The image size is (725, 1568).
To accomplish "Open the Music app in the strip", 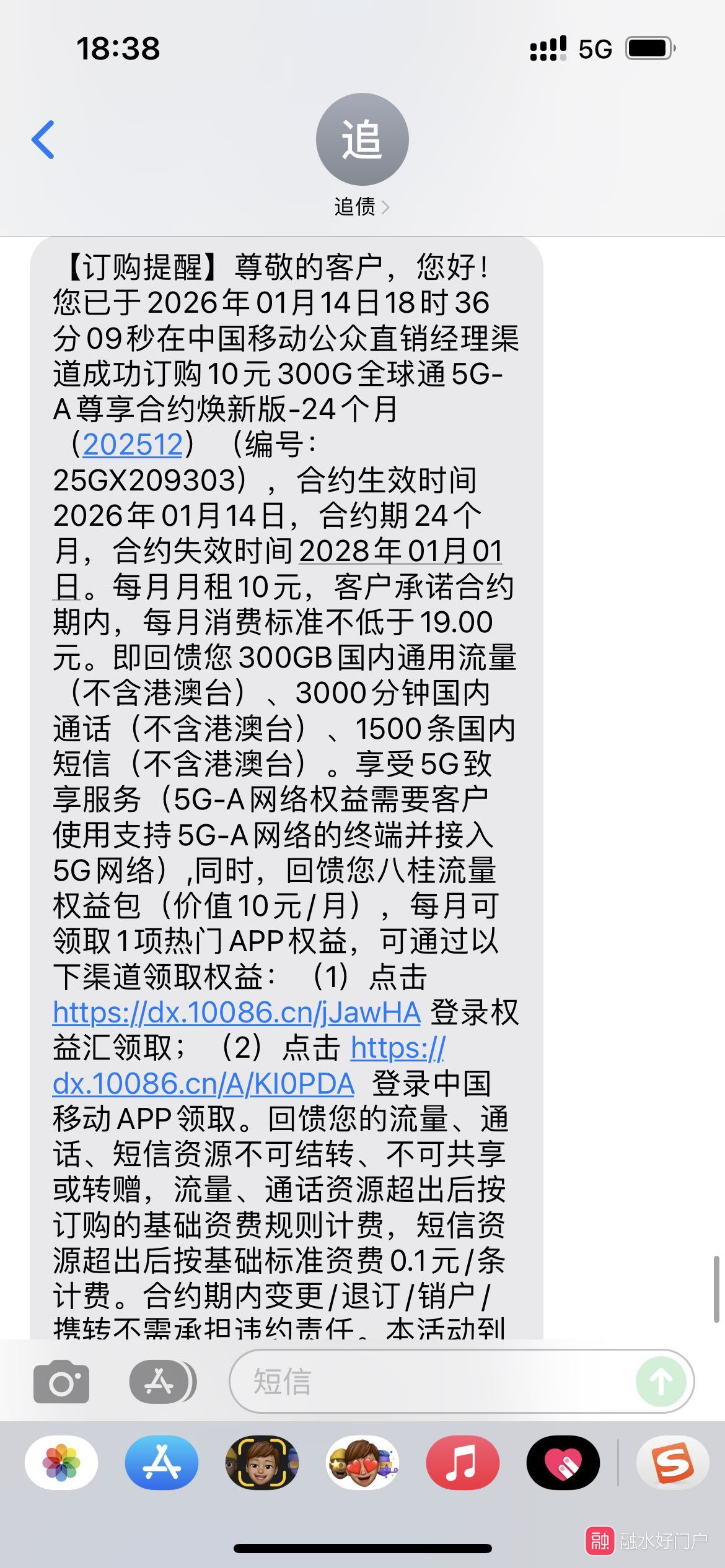I will 463,1463.
